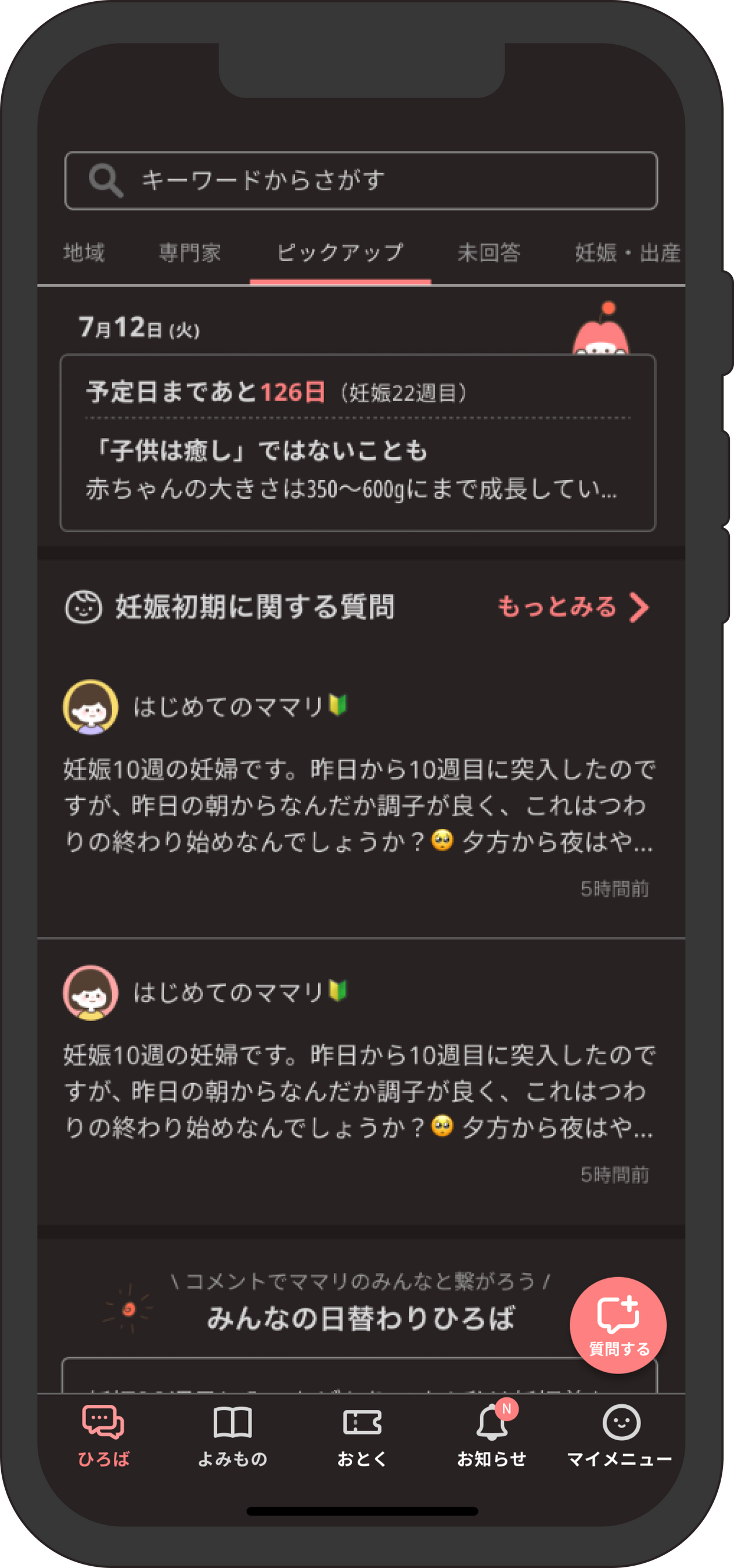Open the 未回答 tab
Image resolution: width=734 pixels, height=1568 pixels.
pyautogui.click(x=489, y=253)
